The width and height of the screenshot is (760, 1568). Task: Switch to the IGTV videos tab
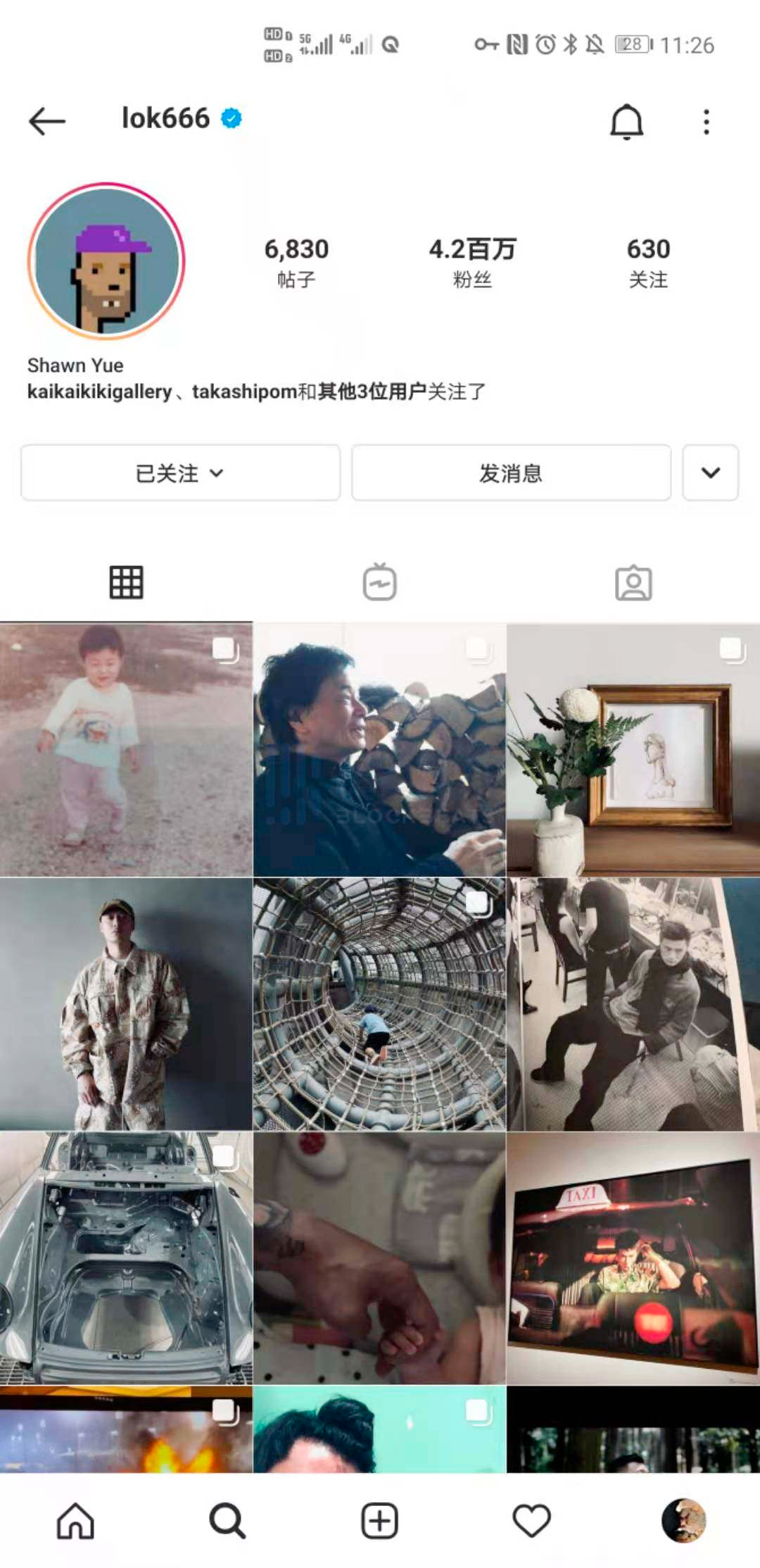click(x=380, y=582)
